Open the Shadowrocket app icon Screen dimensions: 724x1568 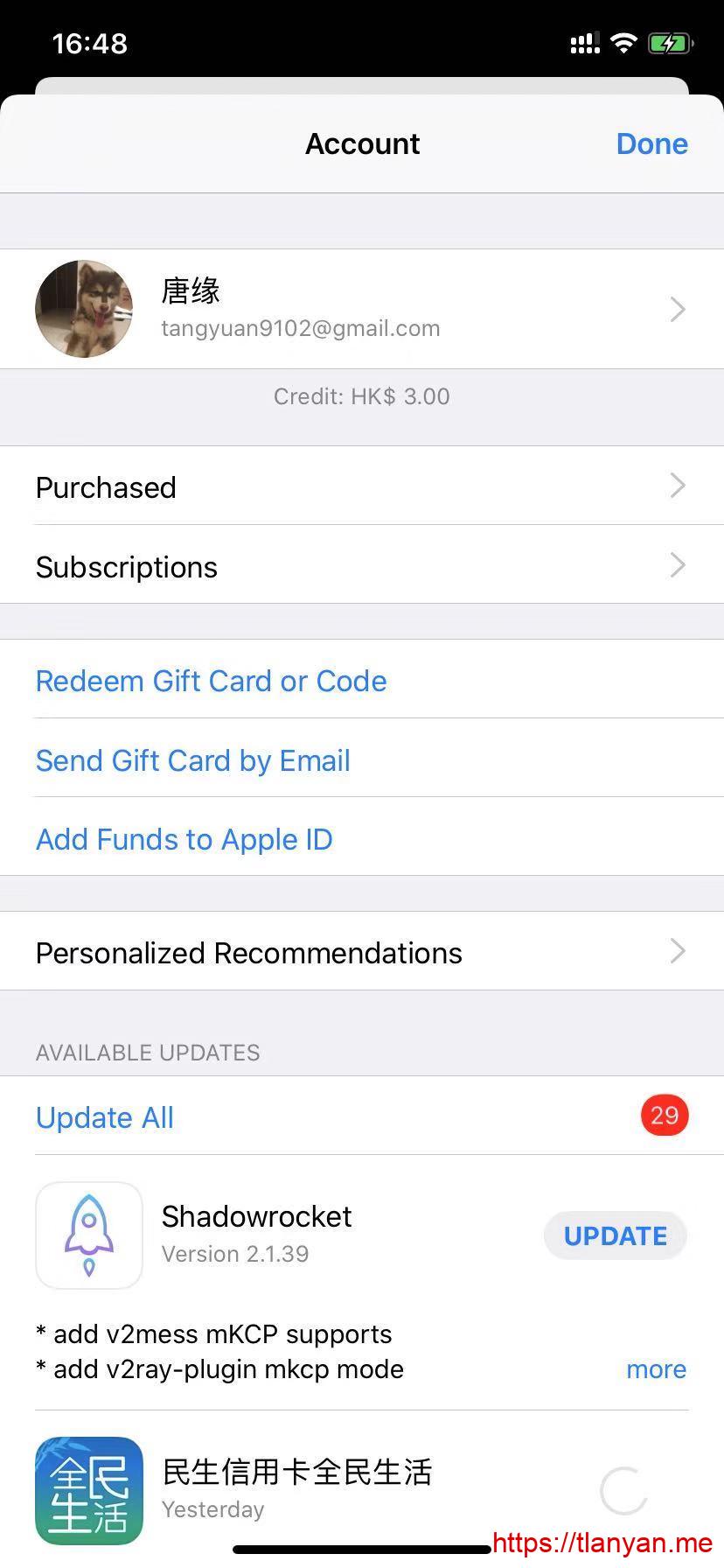[x=89, y=1235]
